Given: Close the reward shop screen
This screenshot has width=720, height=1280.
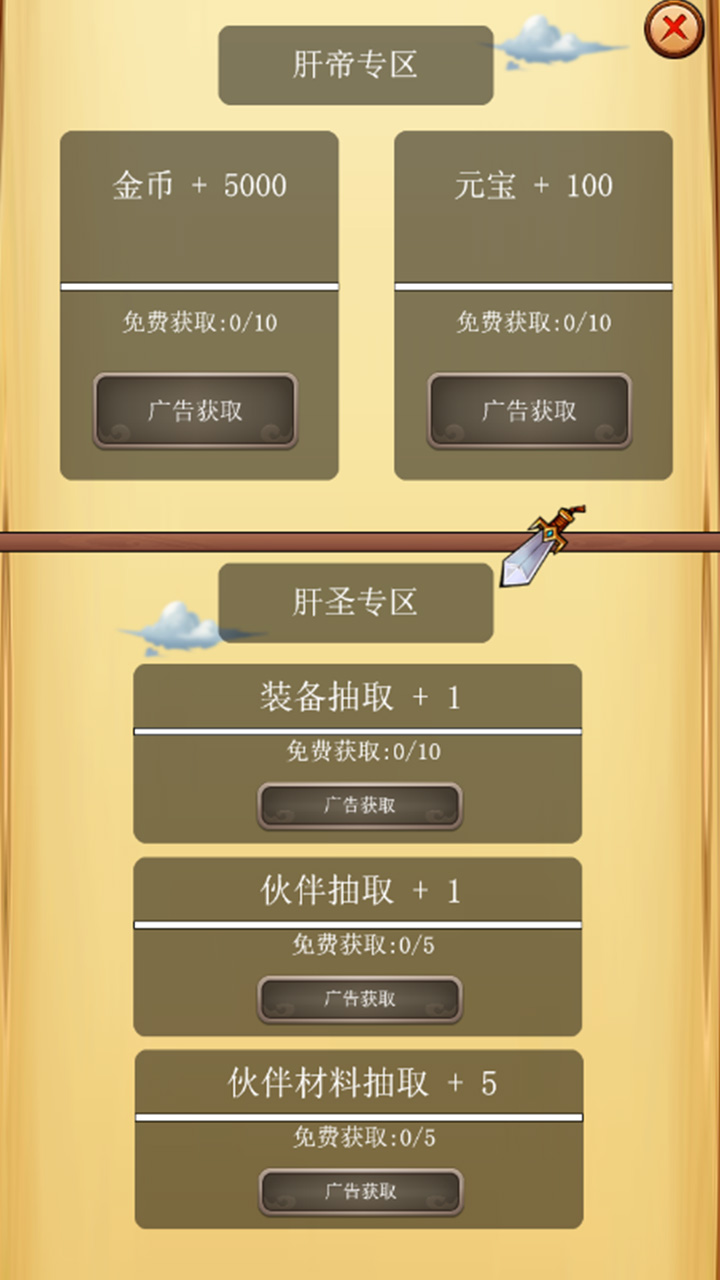Looking at the screenshot, I should 674,30.
